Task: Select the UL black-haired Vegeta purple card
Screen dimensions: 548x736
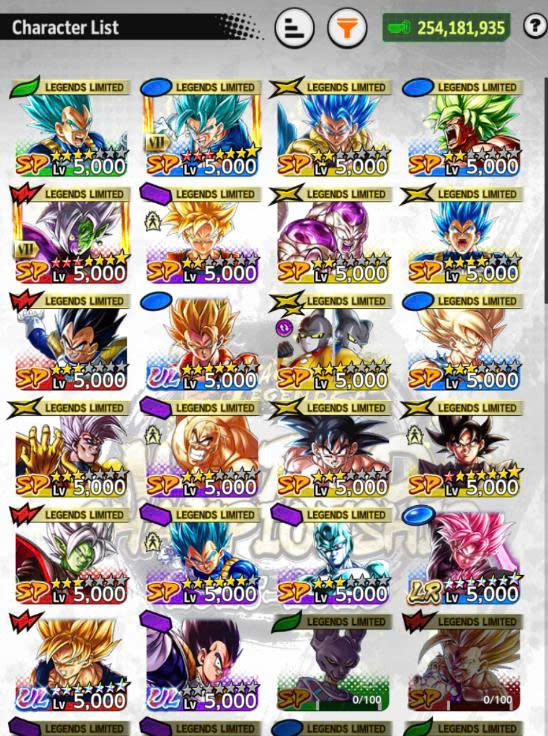Action: coord(201,663)
